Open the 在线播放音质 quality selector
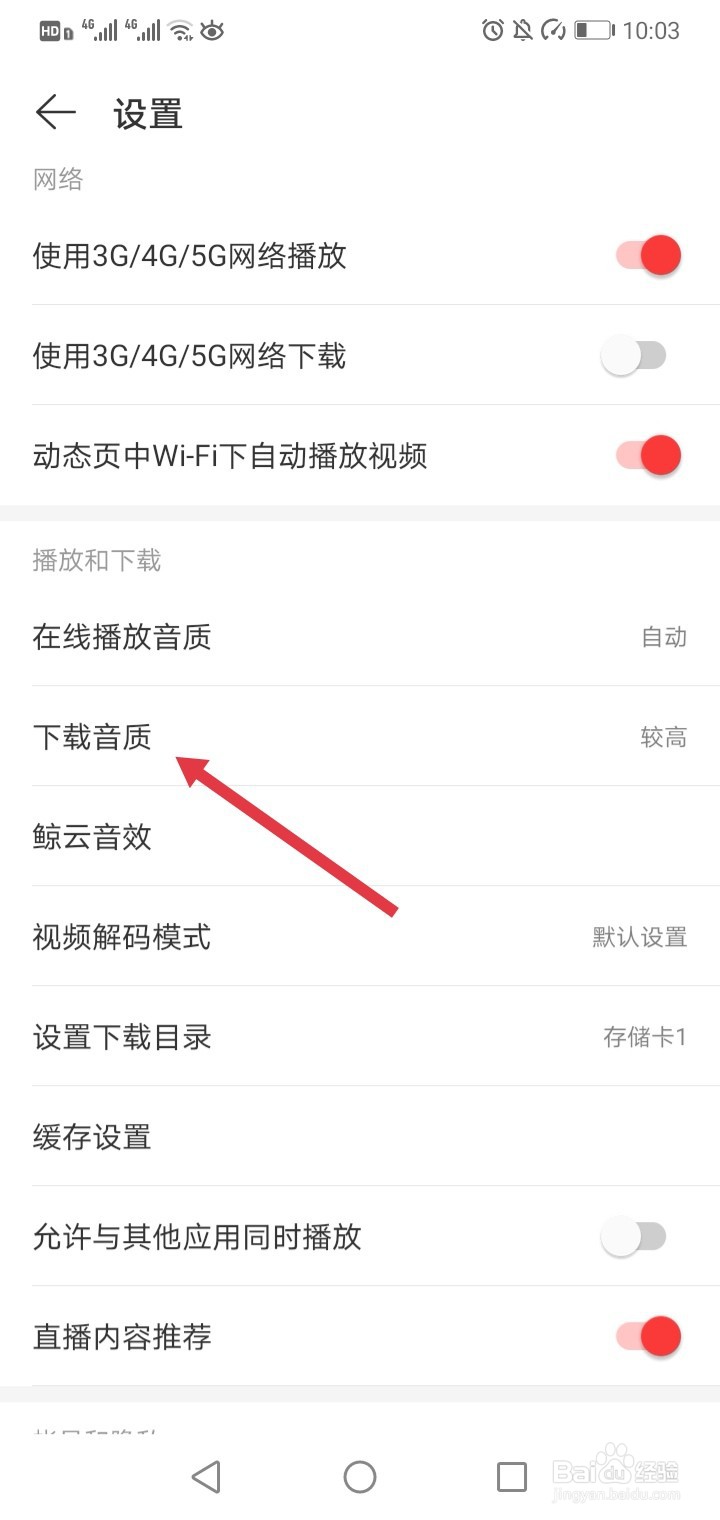The width and height of the screenshot is (720, 1520). (x=360, y=637)
